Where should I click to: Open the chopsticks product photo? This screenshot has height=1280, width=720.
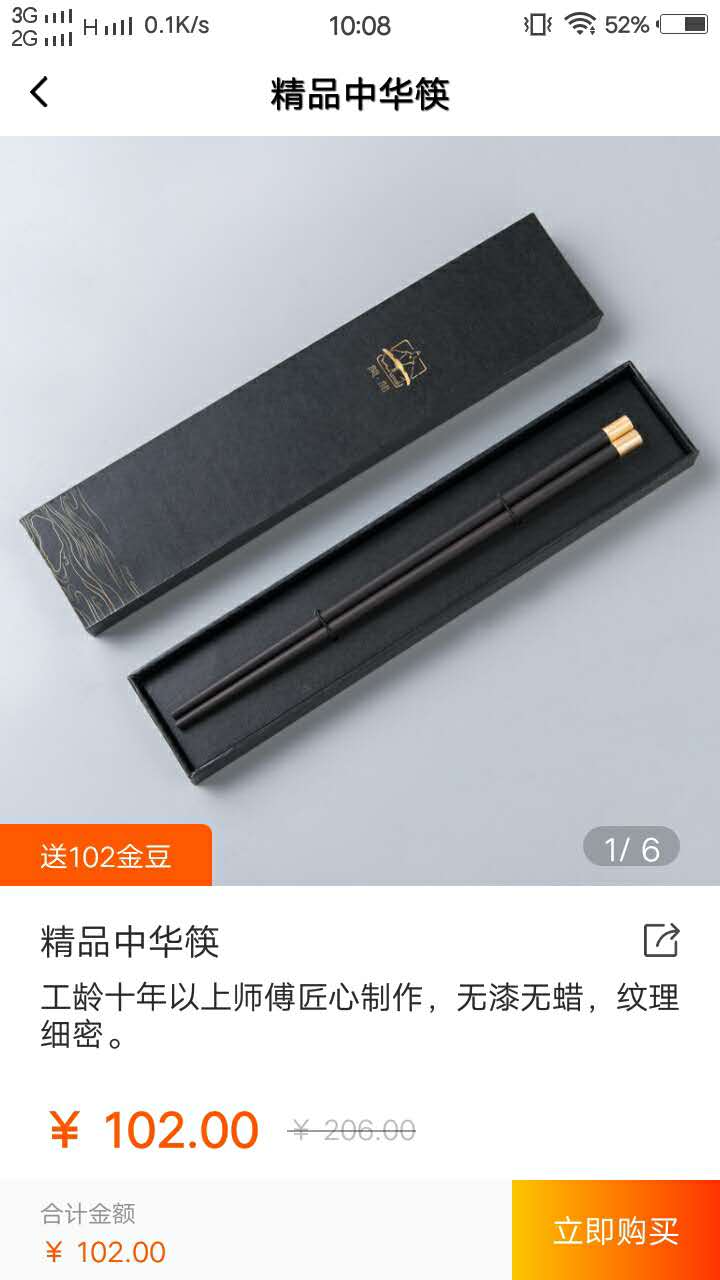(360, 511)
